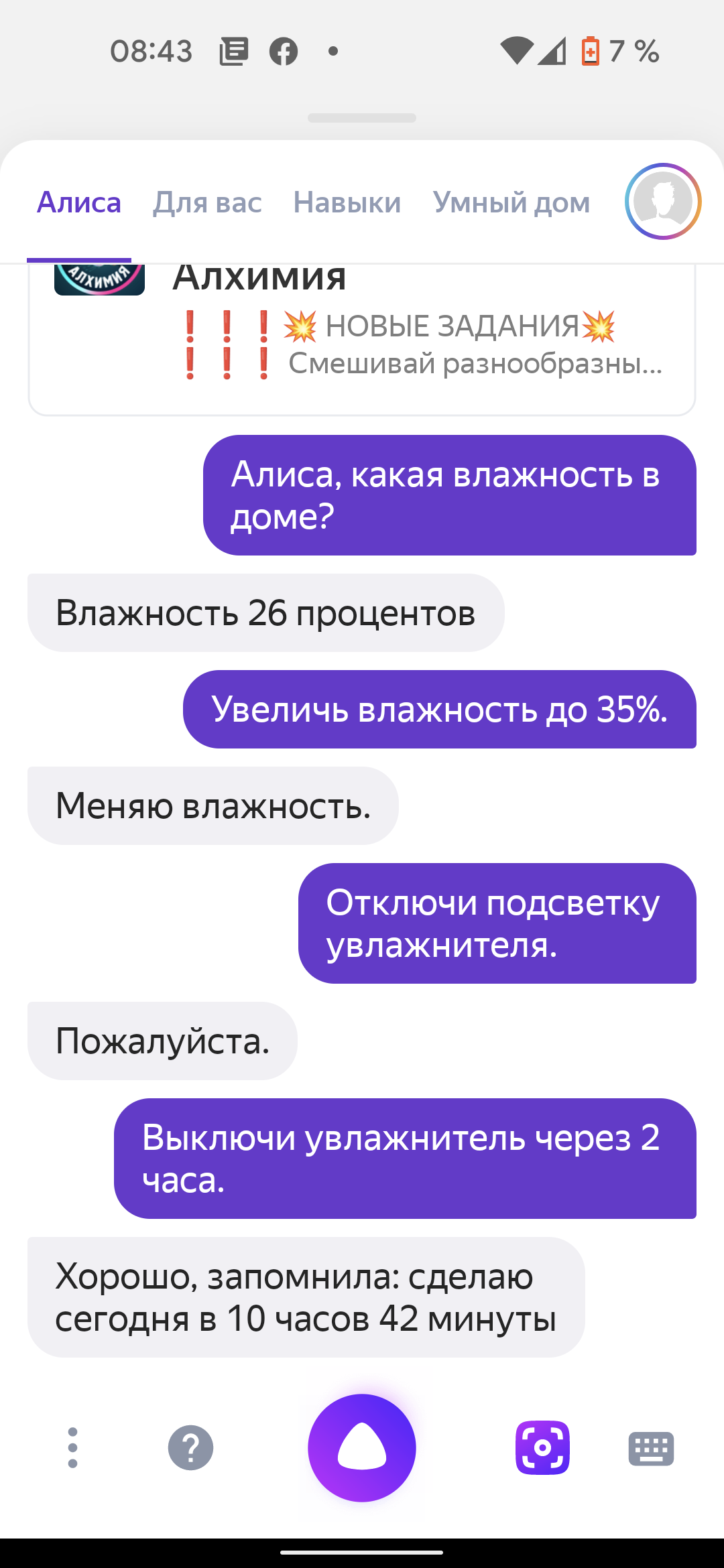The height and width of the screenshot is (1568, 724).
Task: Switch to the Навыки tab
Action: click(x=347, y=202)
